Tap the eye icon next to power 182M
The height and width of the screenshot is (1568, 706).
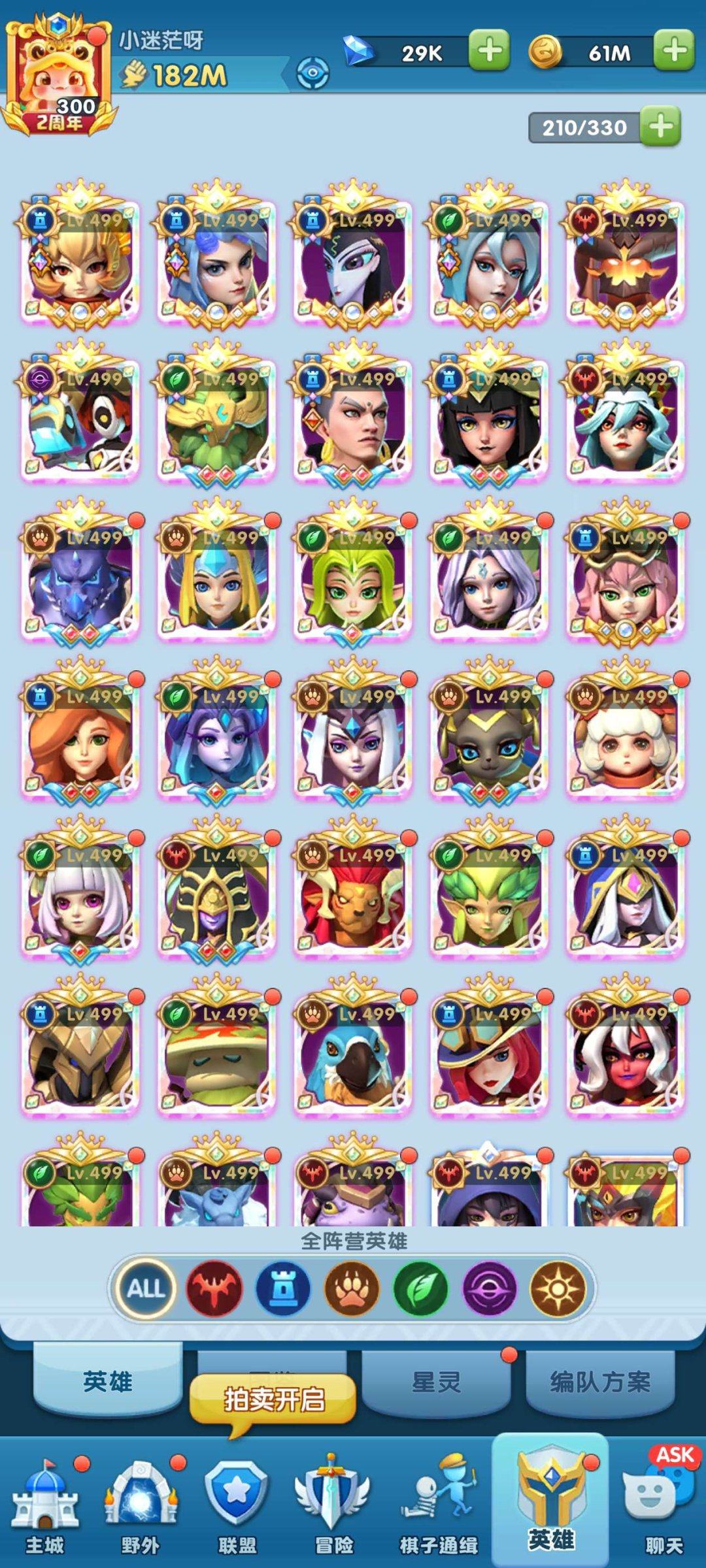click(x=312, y=73)
